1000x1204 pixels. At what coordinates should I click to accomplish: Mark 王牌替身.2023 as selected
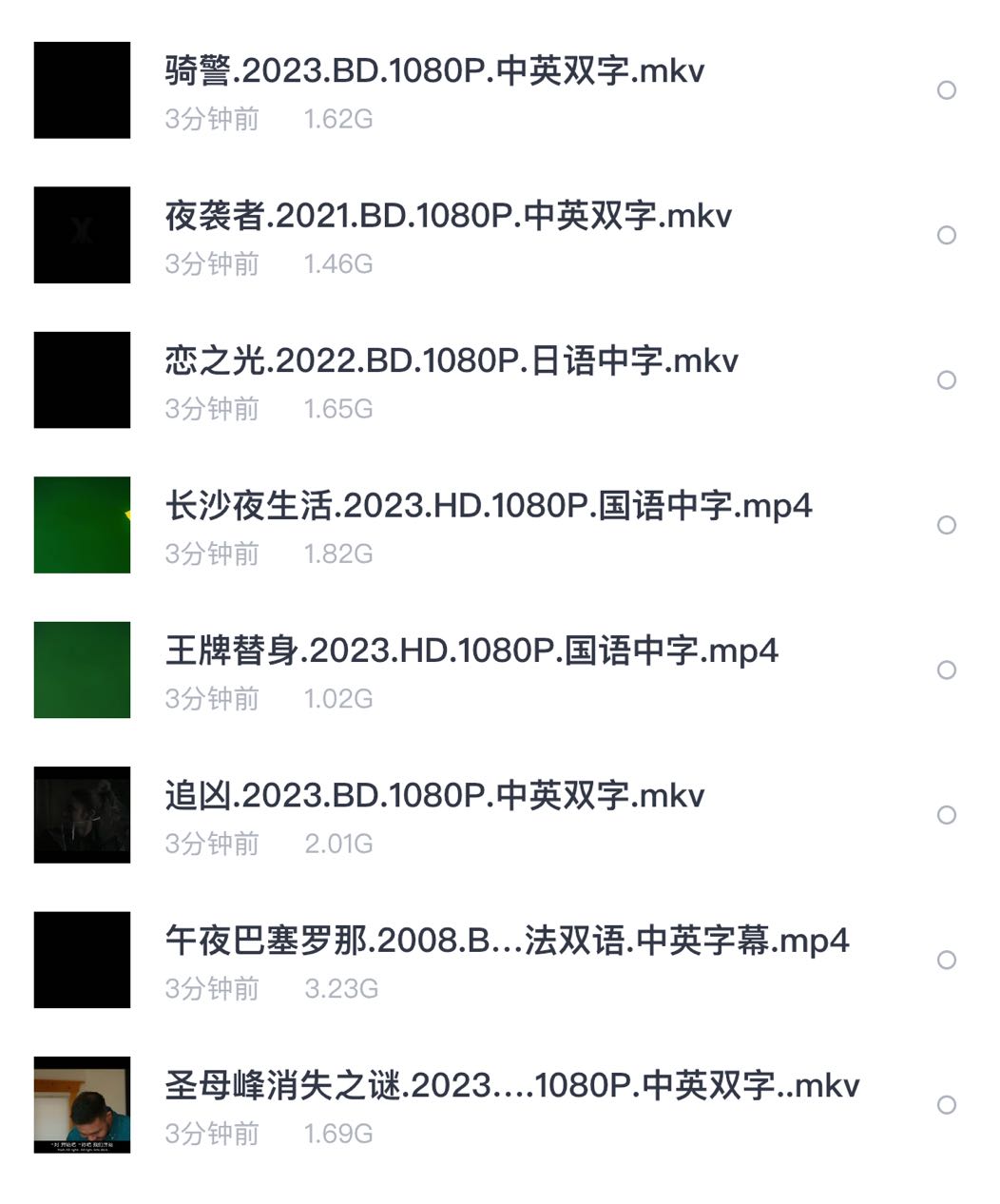[x=946, y=670]
